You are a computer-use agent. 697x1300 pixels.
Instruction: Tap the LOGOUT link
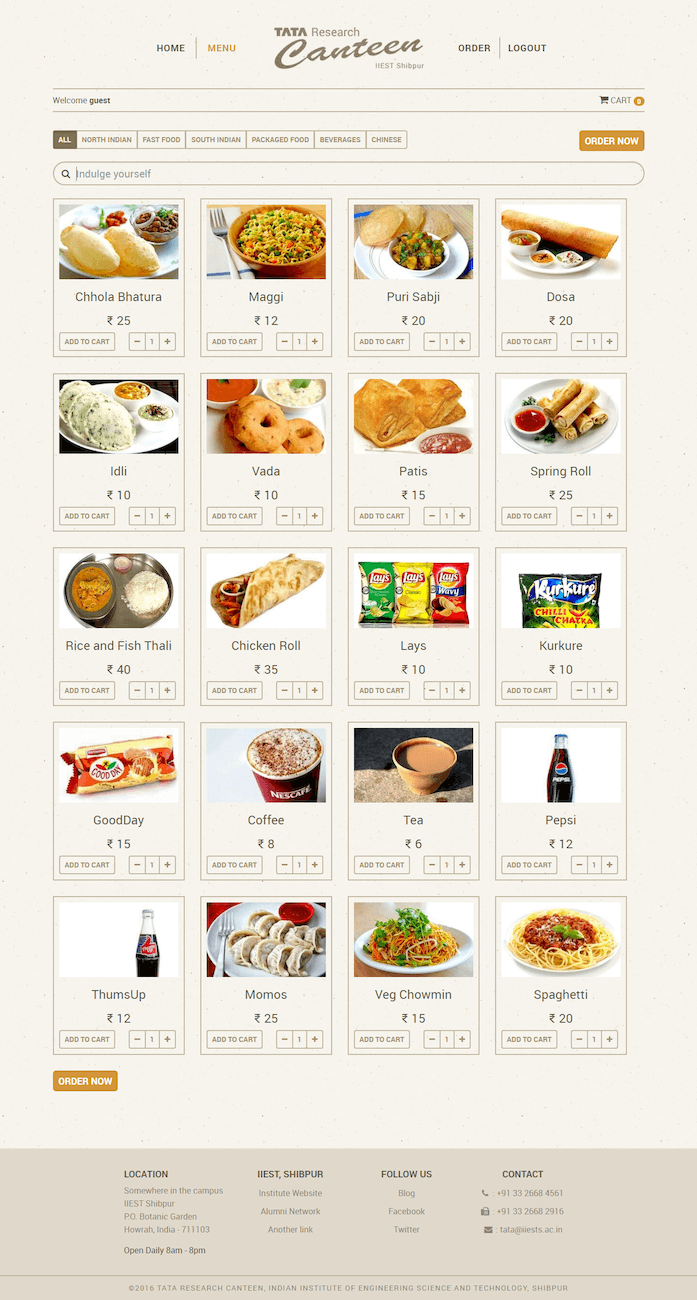click(x=527, y=48)
